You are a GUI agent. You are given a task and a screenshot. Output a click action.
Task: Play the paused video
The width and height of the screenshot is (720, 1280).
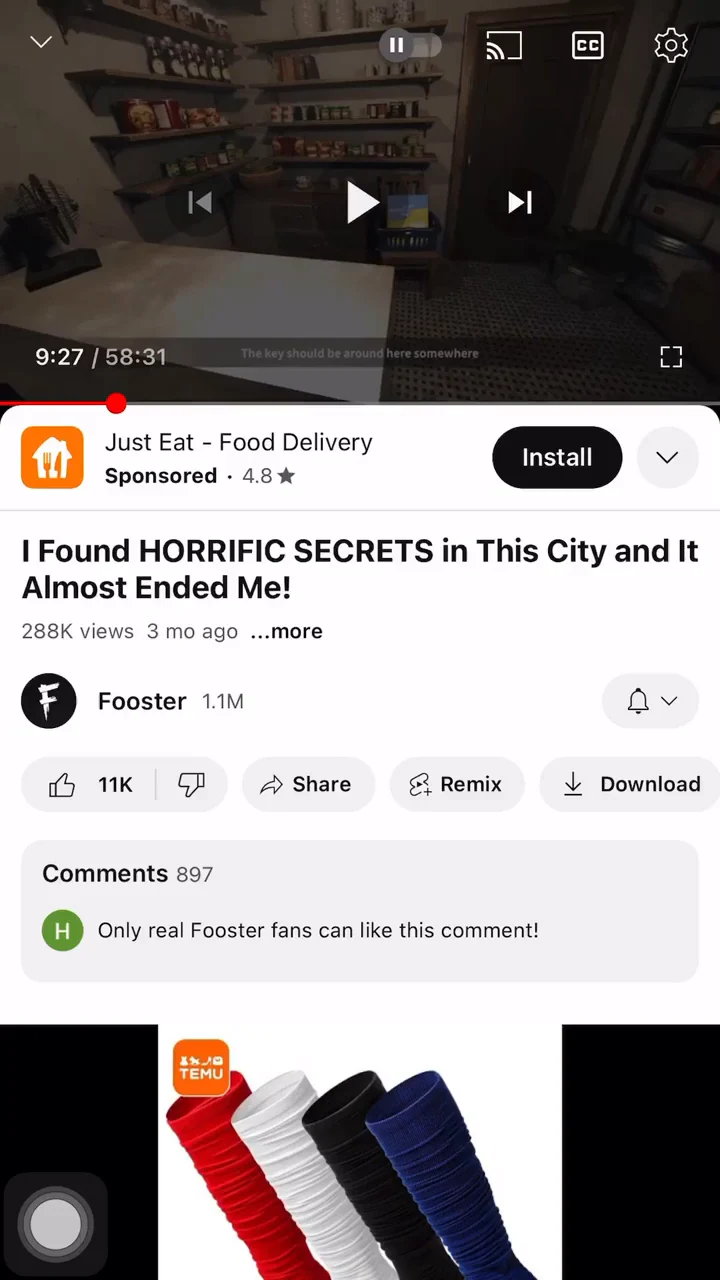coord(361,203)
